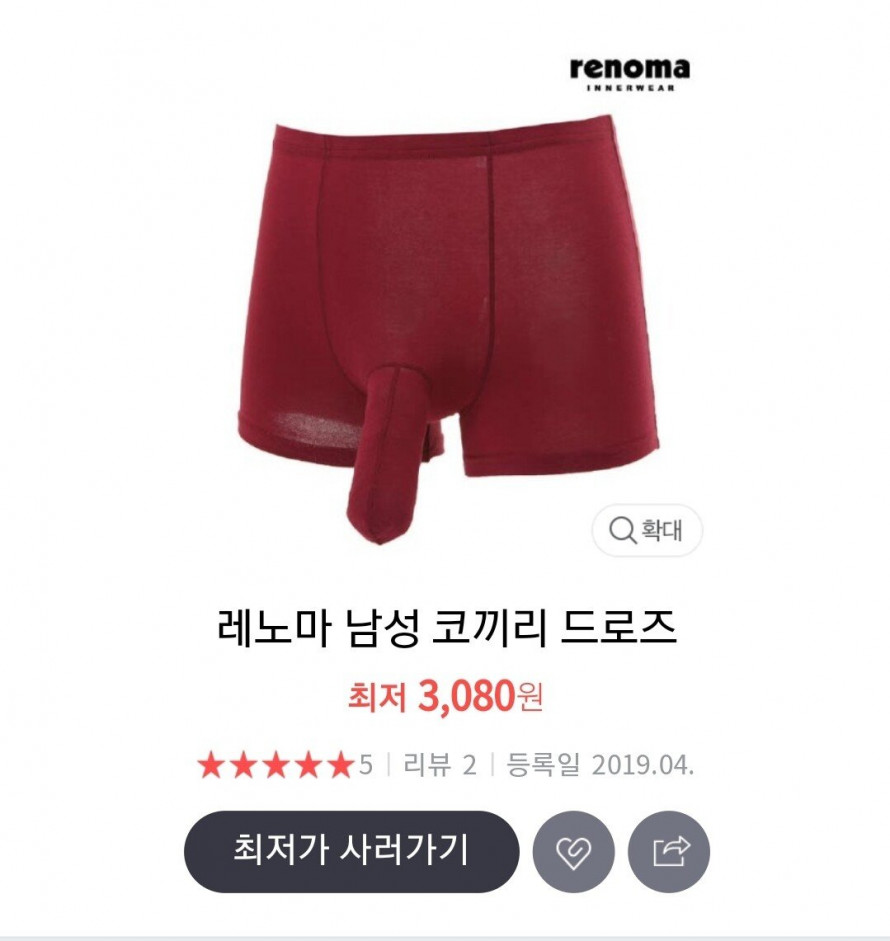
Task: Tap 최저가 사러가기 to buy at lowest price
Action: tap(351, 851)
